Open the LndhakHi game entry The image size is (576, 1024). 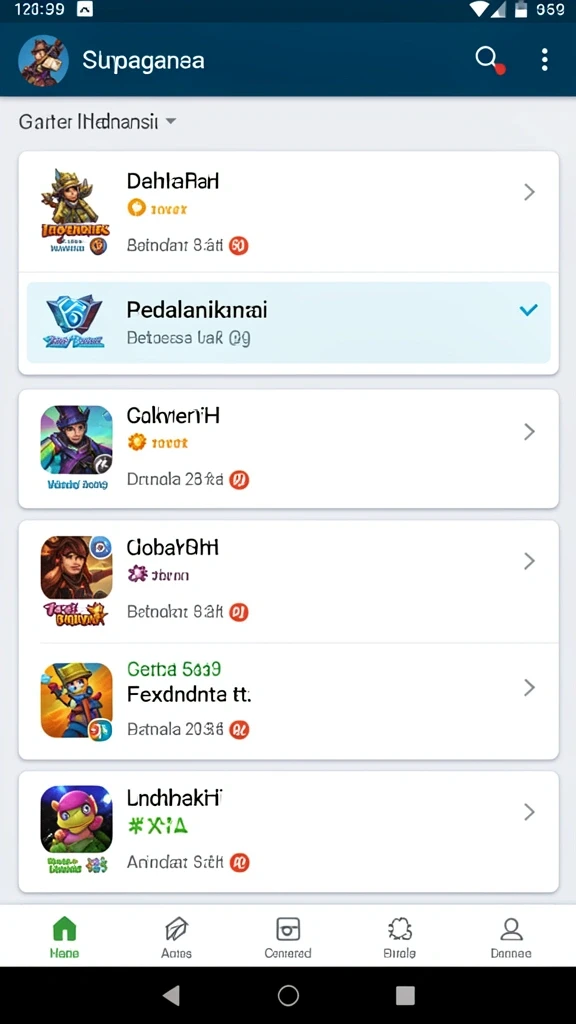pos(288,831)
